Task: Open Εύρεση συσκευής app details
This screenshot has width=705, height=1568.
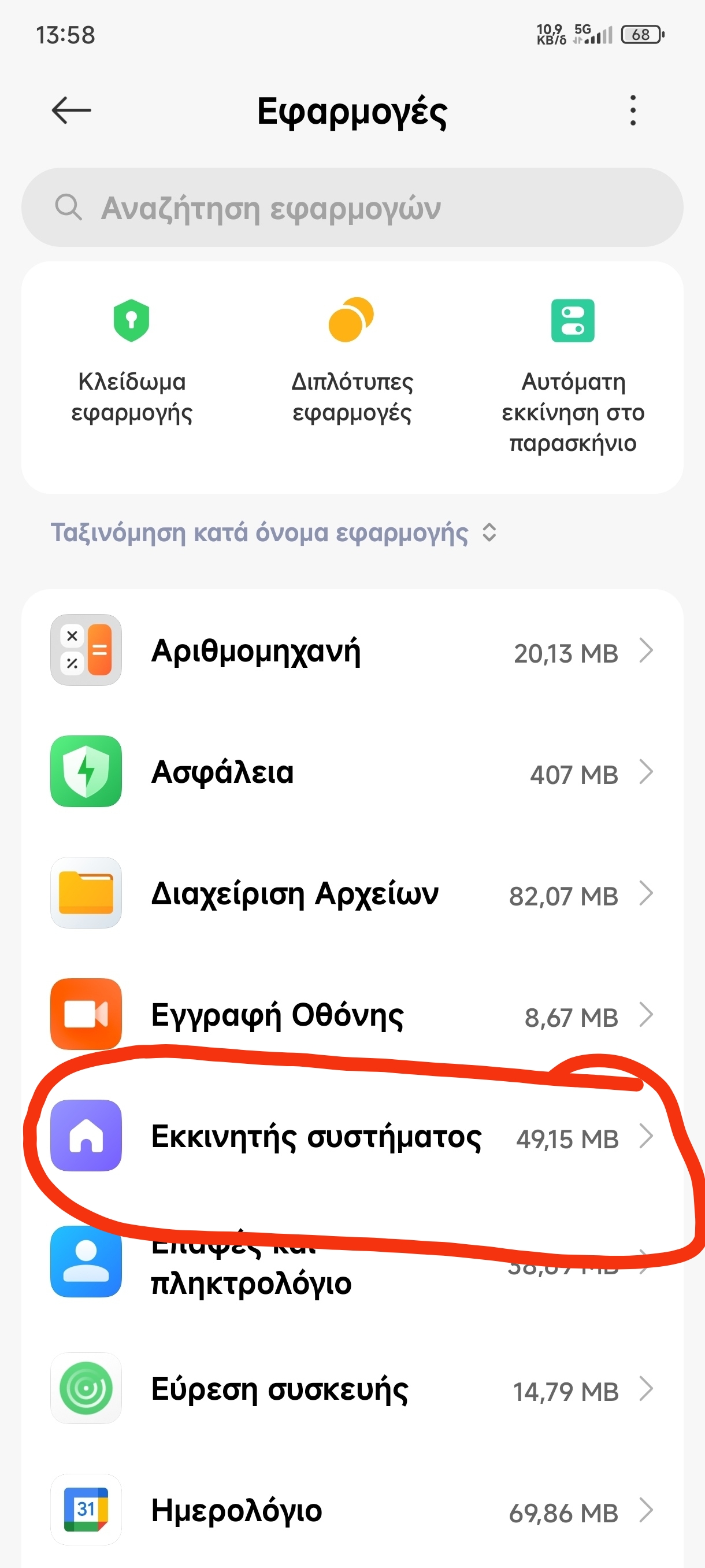Action: [x=352, y=1389]
